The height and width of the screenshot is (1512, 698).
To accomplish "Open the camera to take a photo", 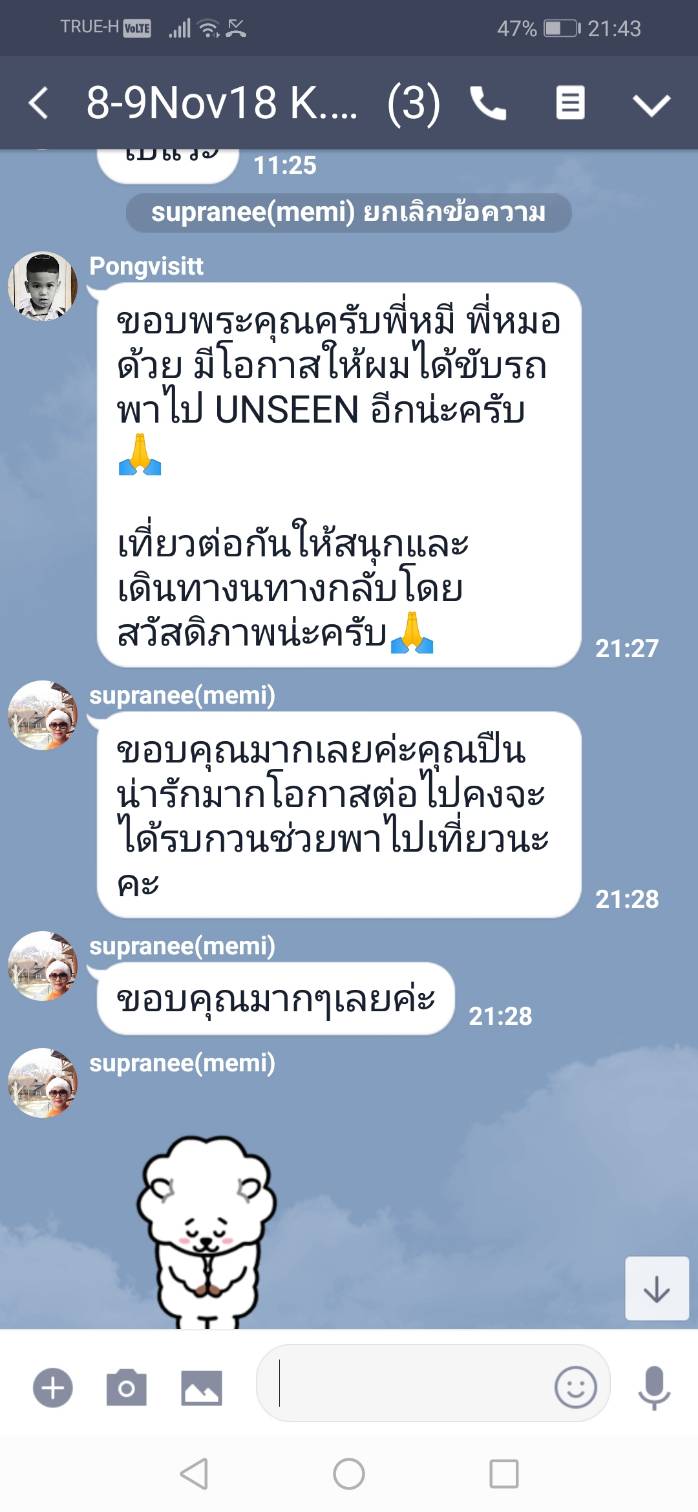I will tap(127, 1388).
